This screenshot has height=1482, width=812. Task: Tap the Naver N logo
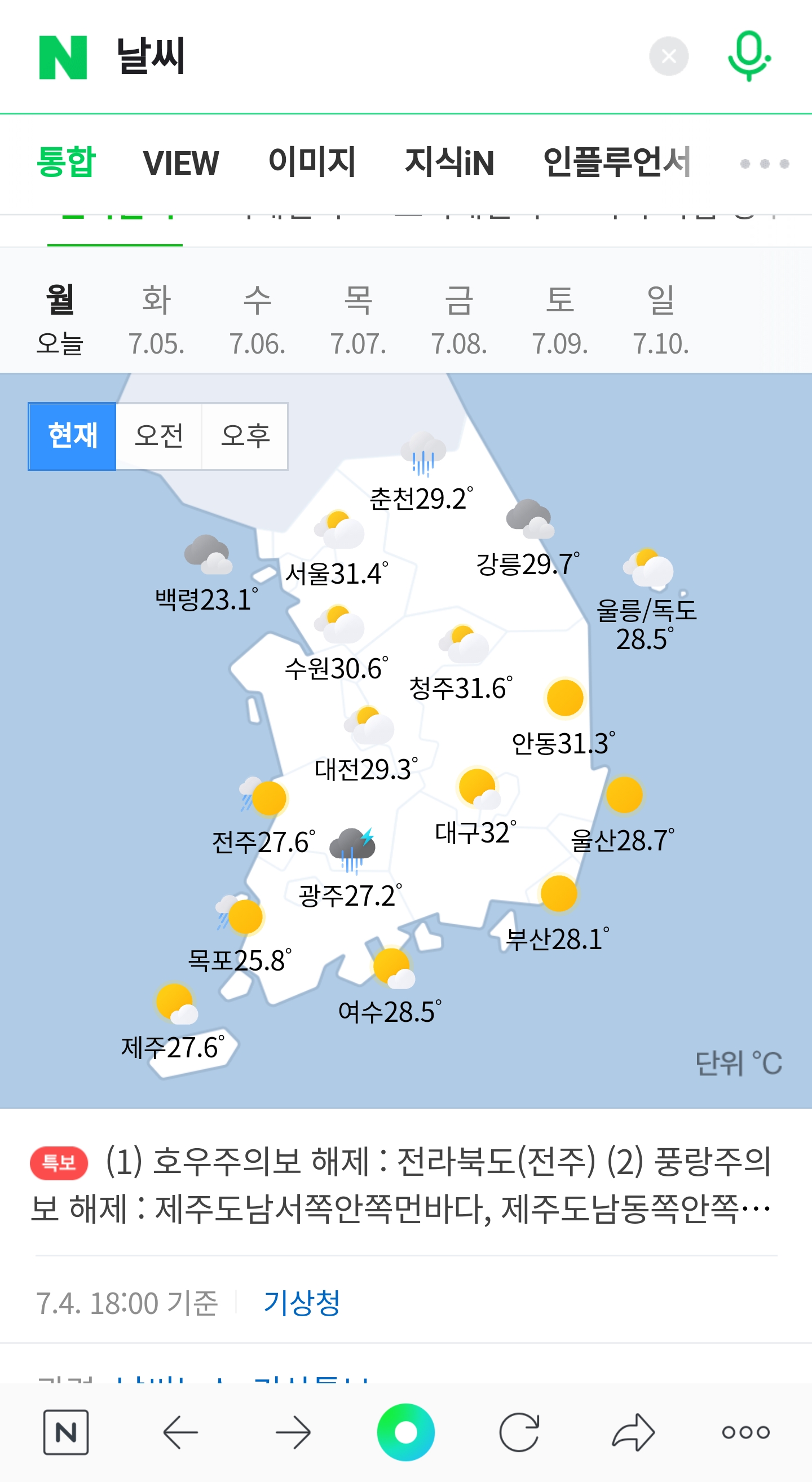coord(63,57)
